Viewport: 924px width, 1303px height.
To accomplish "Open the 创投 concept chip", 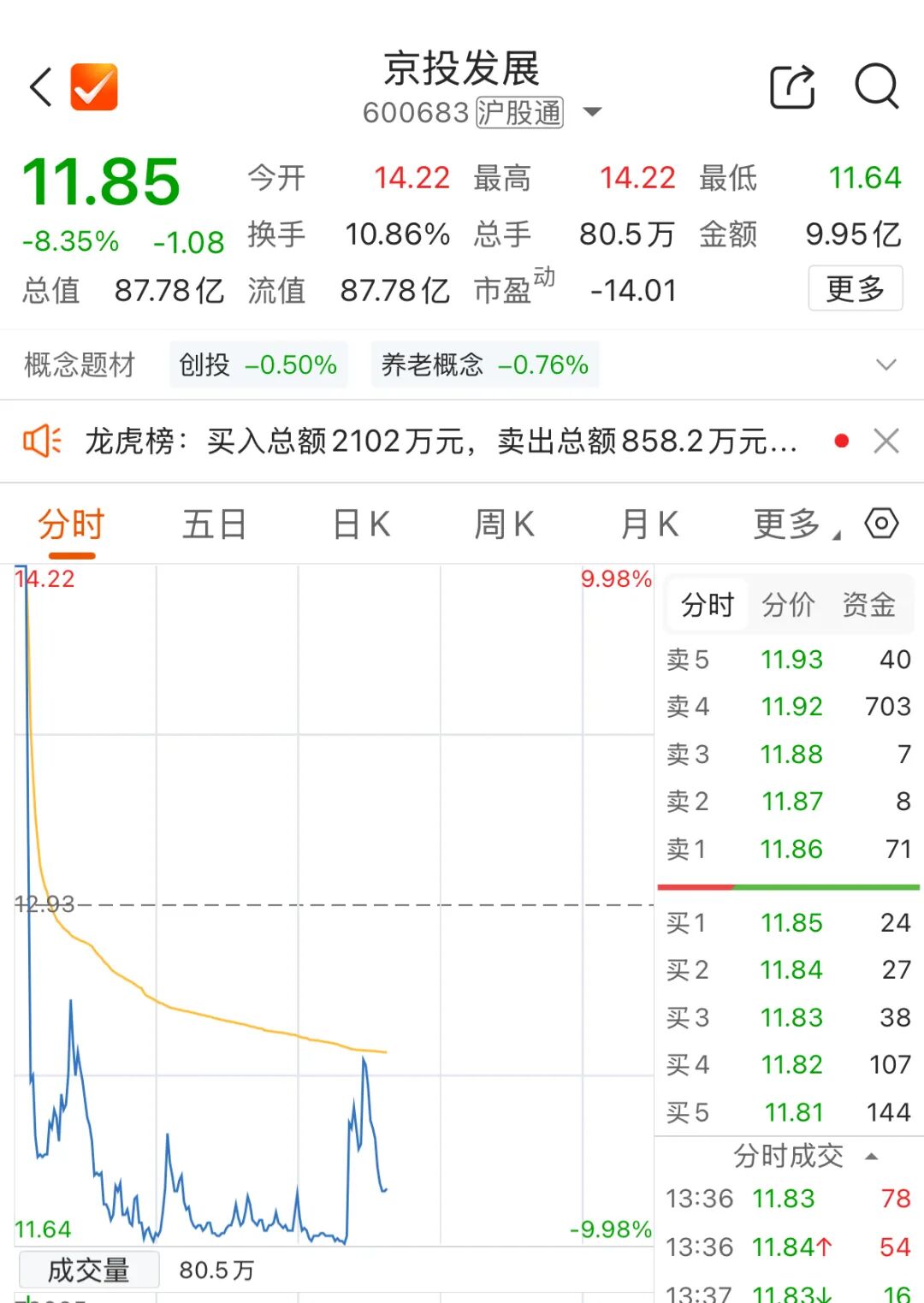I will coord(258,364).
